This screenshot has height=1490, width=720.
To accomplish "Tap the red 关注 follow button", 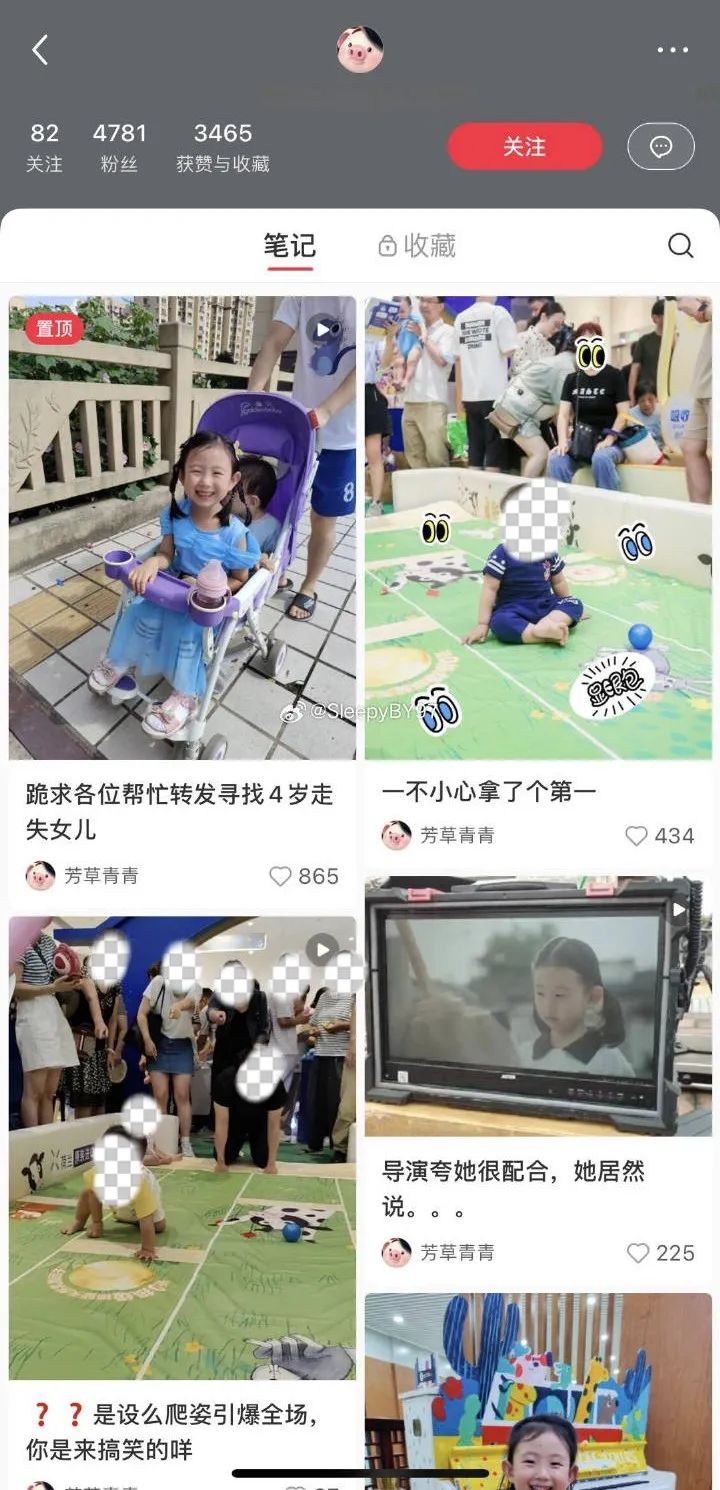I will [x=524, y=147].
